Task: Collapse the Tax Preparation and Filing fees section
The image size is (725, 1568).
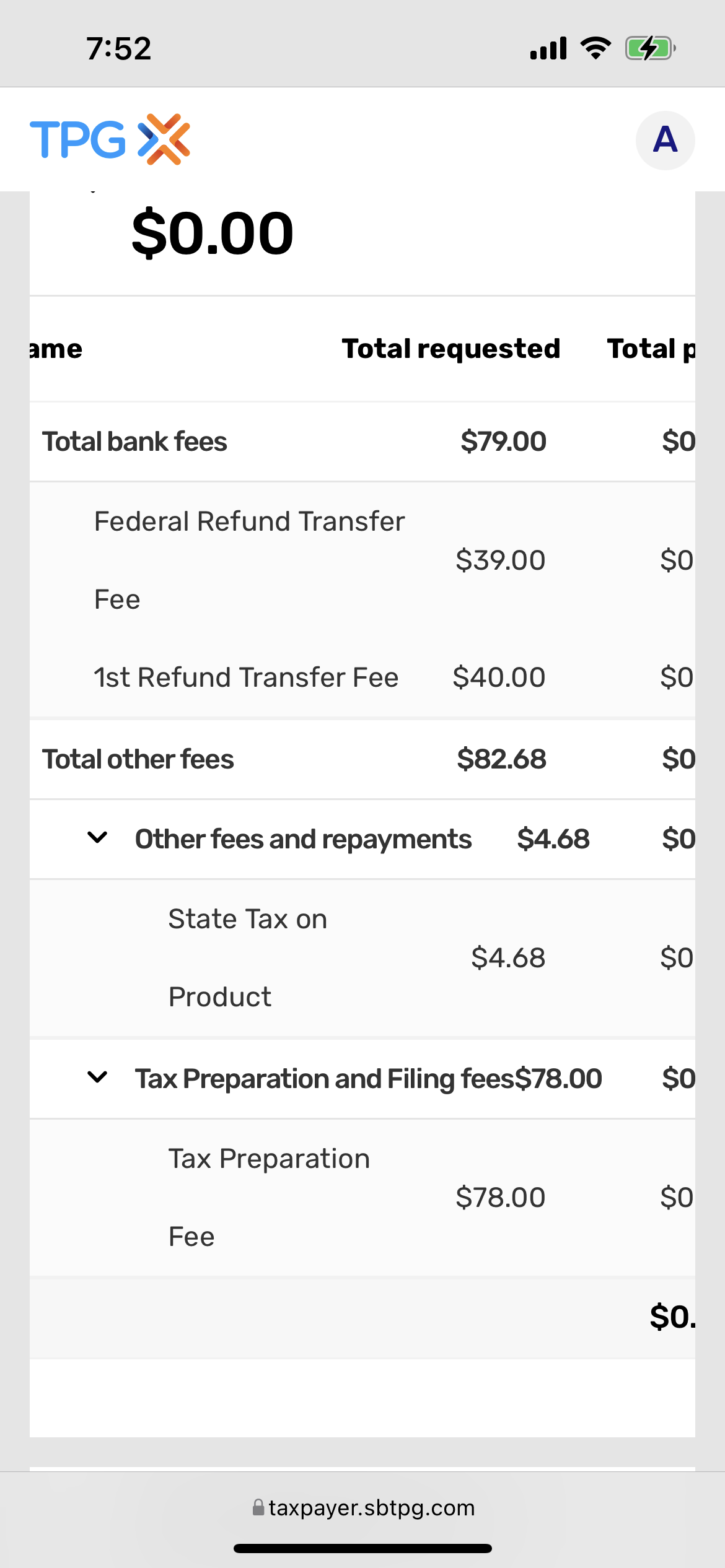Action: click(98, 1078)
